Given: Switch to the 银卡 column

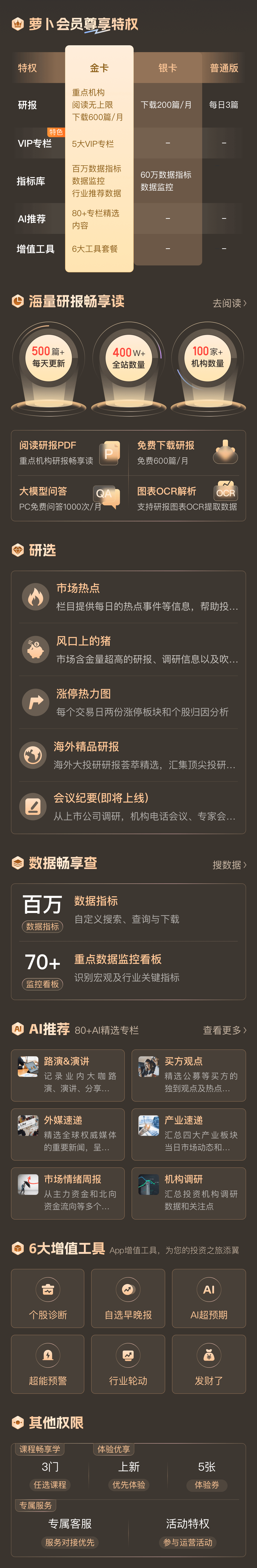Looking at the screenshot, I should (168, 68).
